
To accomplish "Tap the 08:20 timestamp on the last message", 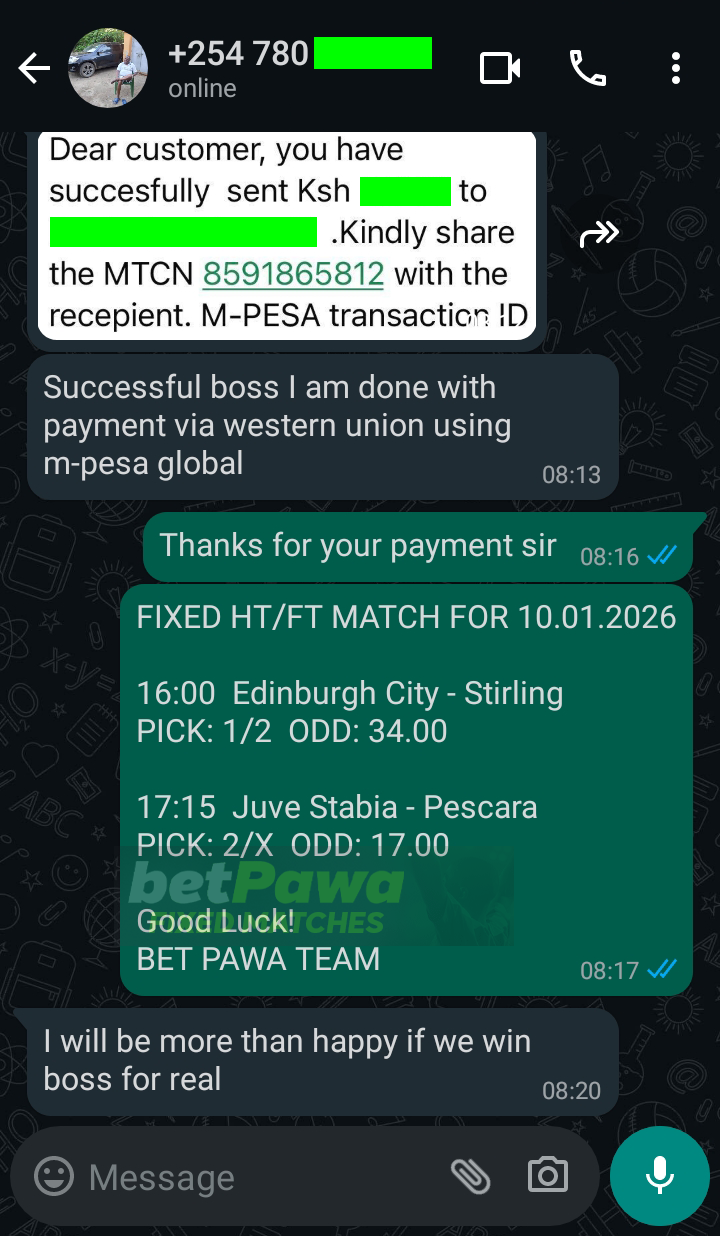I will coord(571,1091).
